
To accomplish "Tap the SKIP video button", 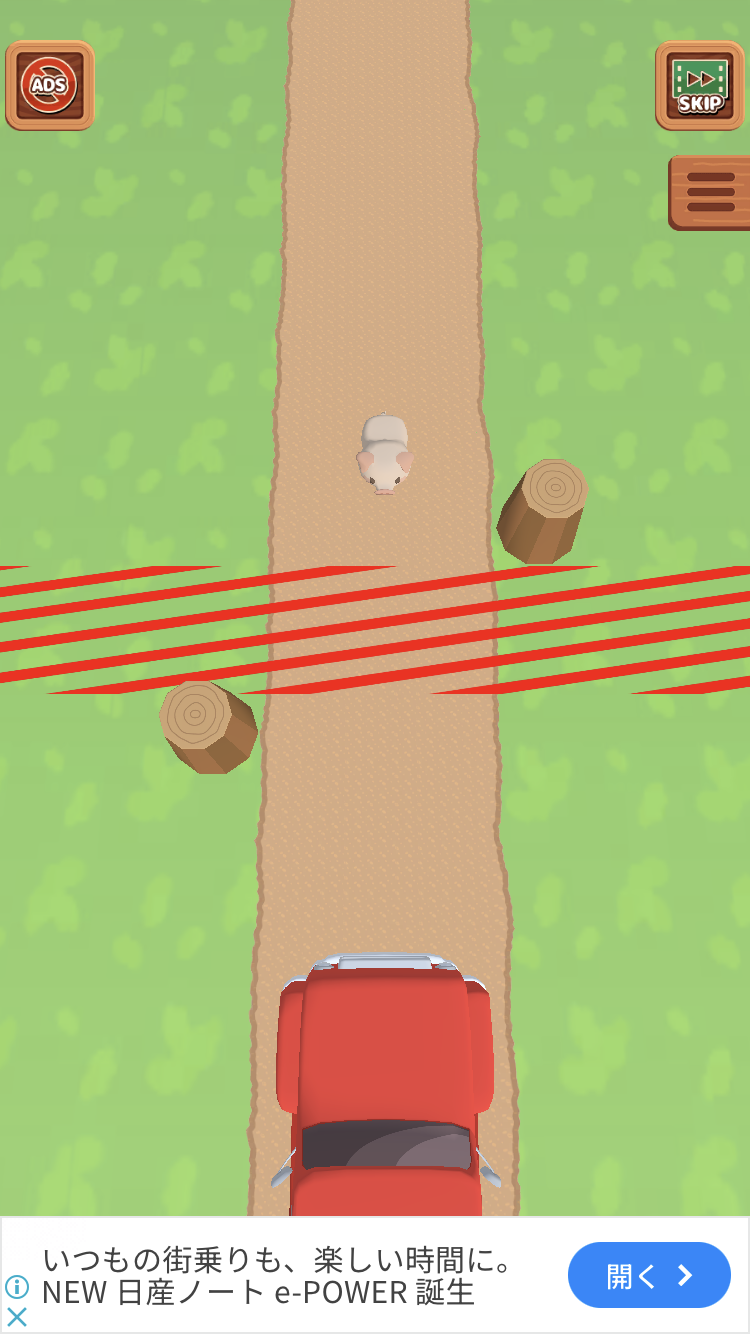I will click(x=700, y=85).
